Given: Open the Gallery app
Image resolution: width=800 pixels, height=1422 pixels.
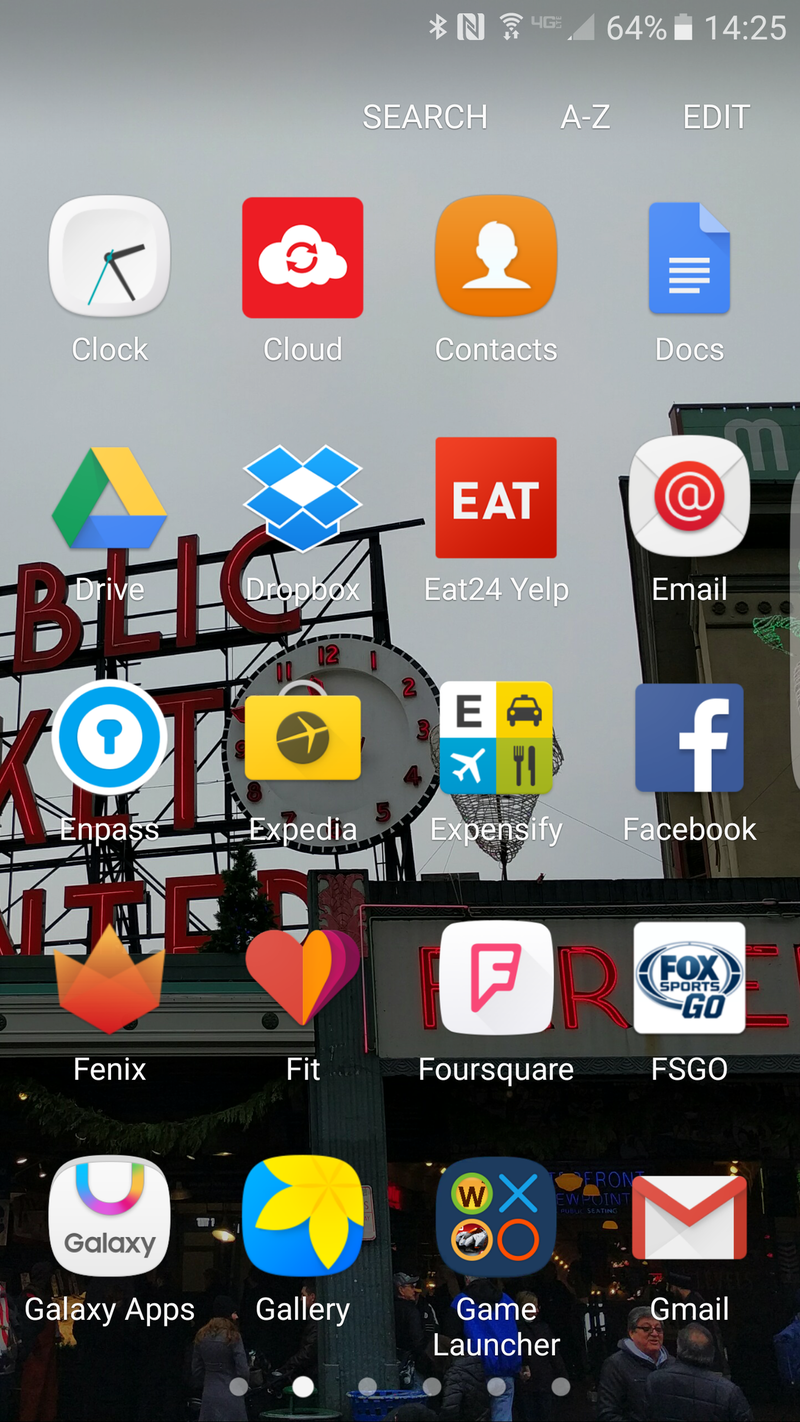Looking at the screenshot, I should (x=303, y=1217).
